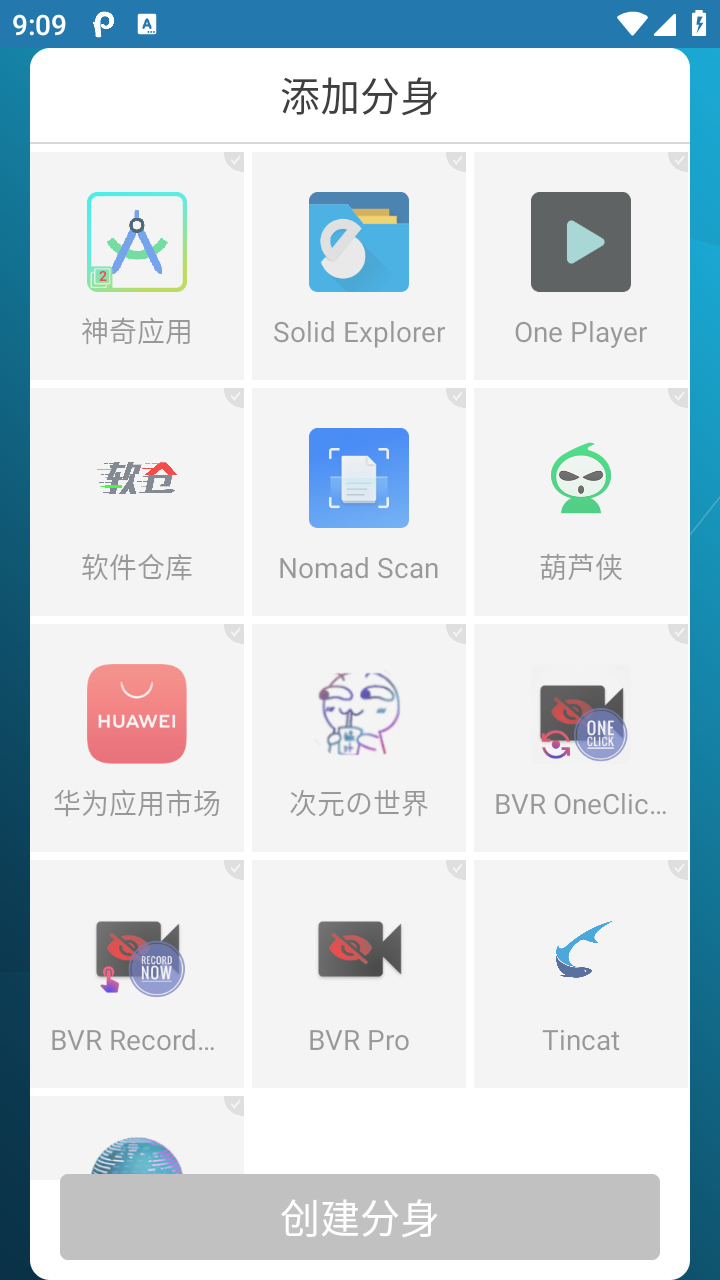
Task: Tap the 次元の世界 app icon
Action: pos(358,714)
